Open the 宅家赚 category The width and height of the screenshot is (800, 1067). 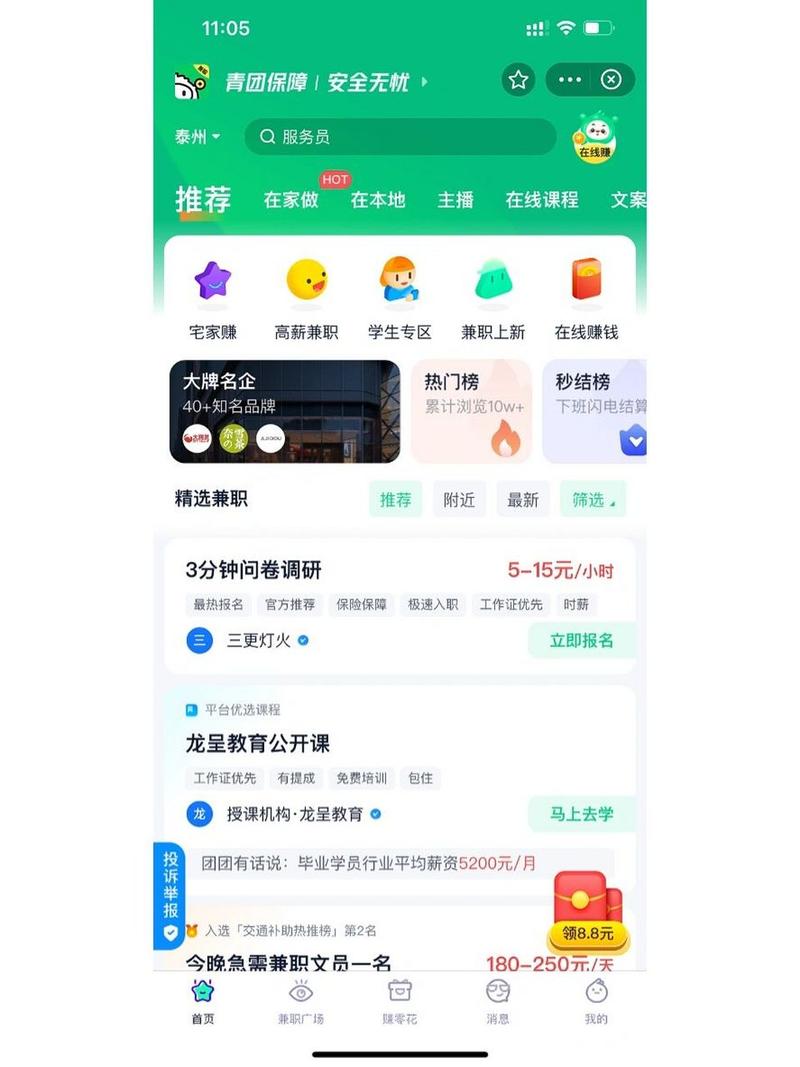pyautogui.click(x=213, y=298)
